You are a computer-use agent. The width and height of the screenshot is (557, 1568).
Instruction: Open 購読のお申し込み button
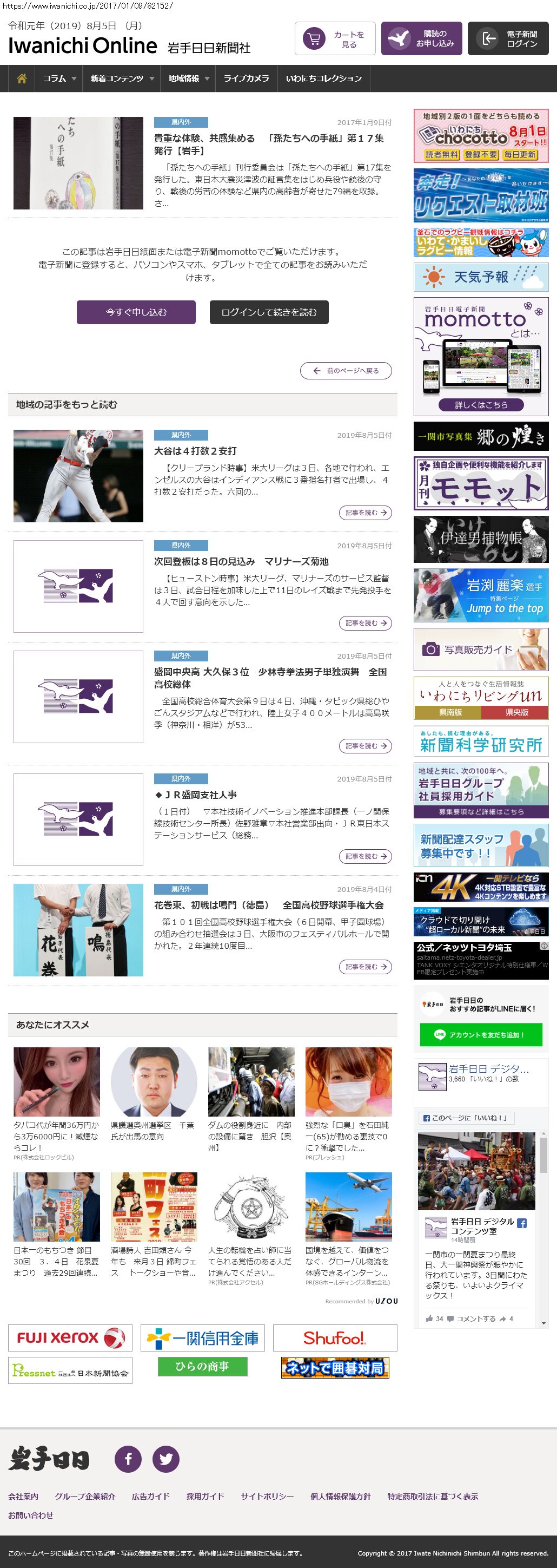click(x=421, y=39)
